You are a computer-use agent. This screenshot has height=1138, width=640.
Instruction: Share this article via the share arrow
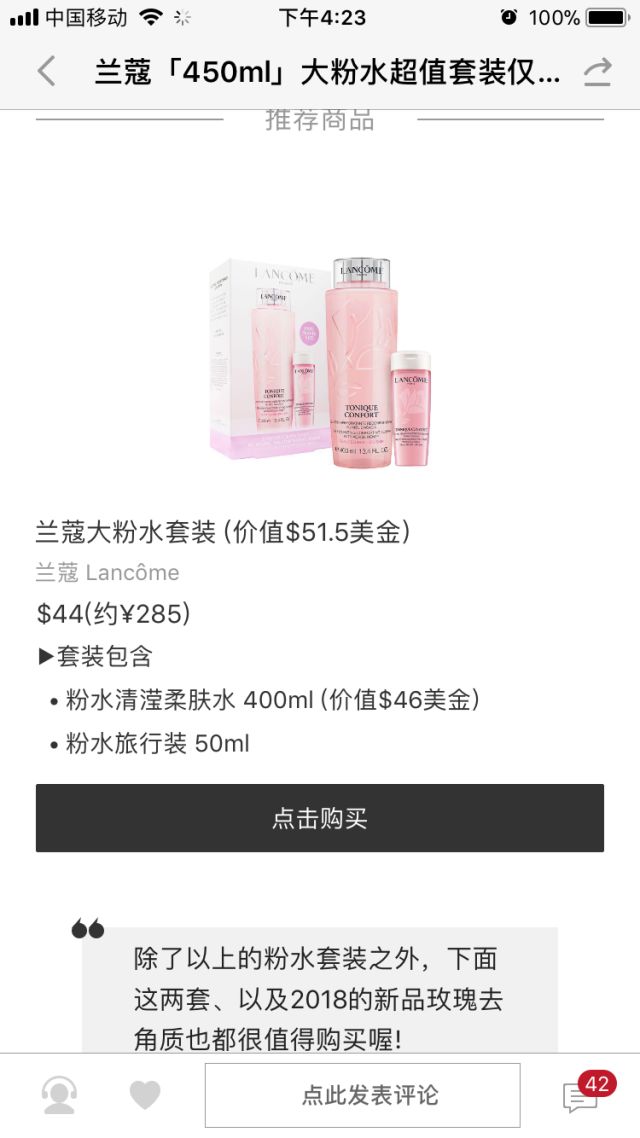tap(598, 72)
